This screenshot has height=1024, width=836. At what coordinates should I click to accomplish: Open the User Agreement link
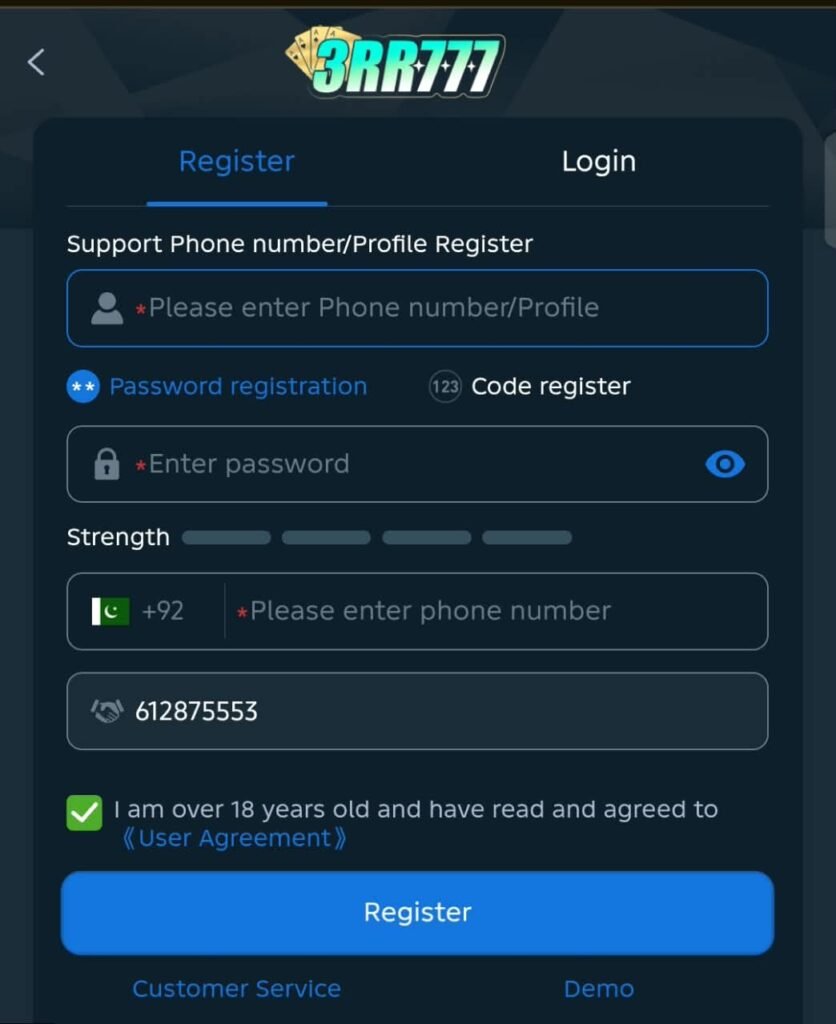(234, 839)
